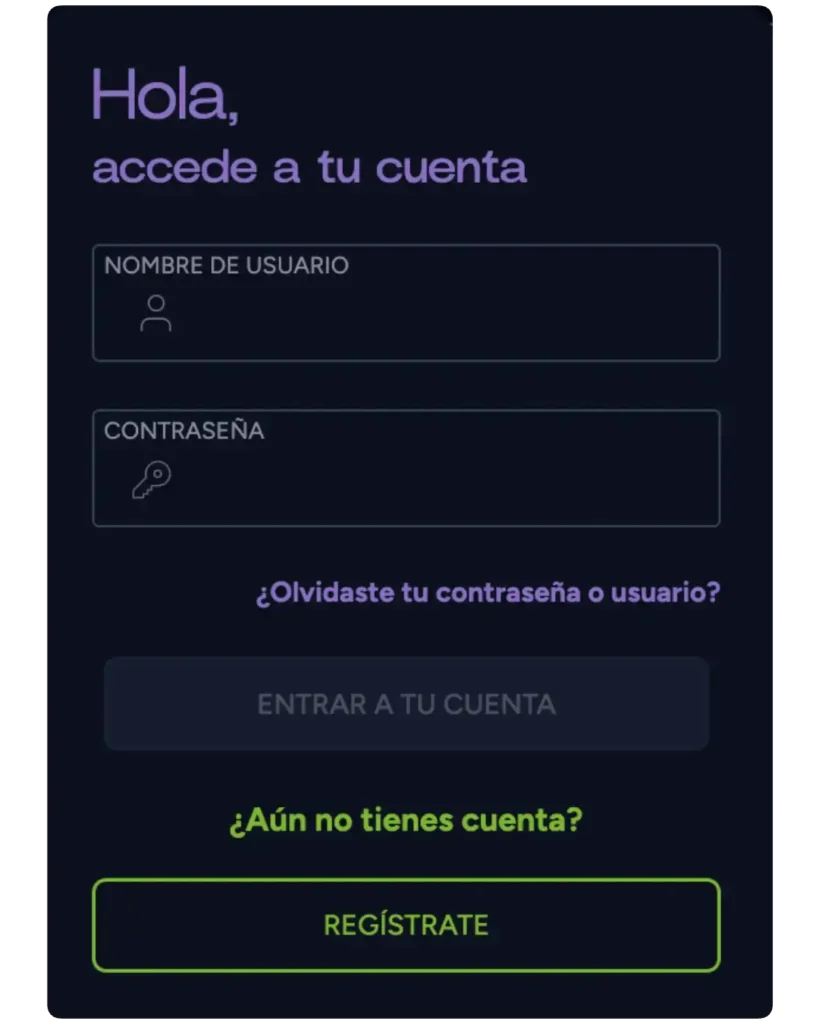Open ¿Olvidaste tu contraseña o usuario? link
819x1024 pixels.
coord(487,592)
